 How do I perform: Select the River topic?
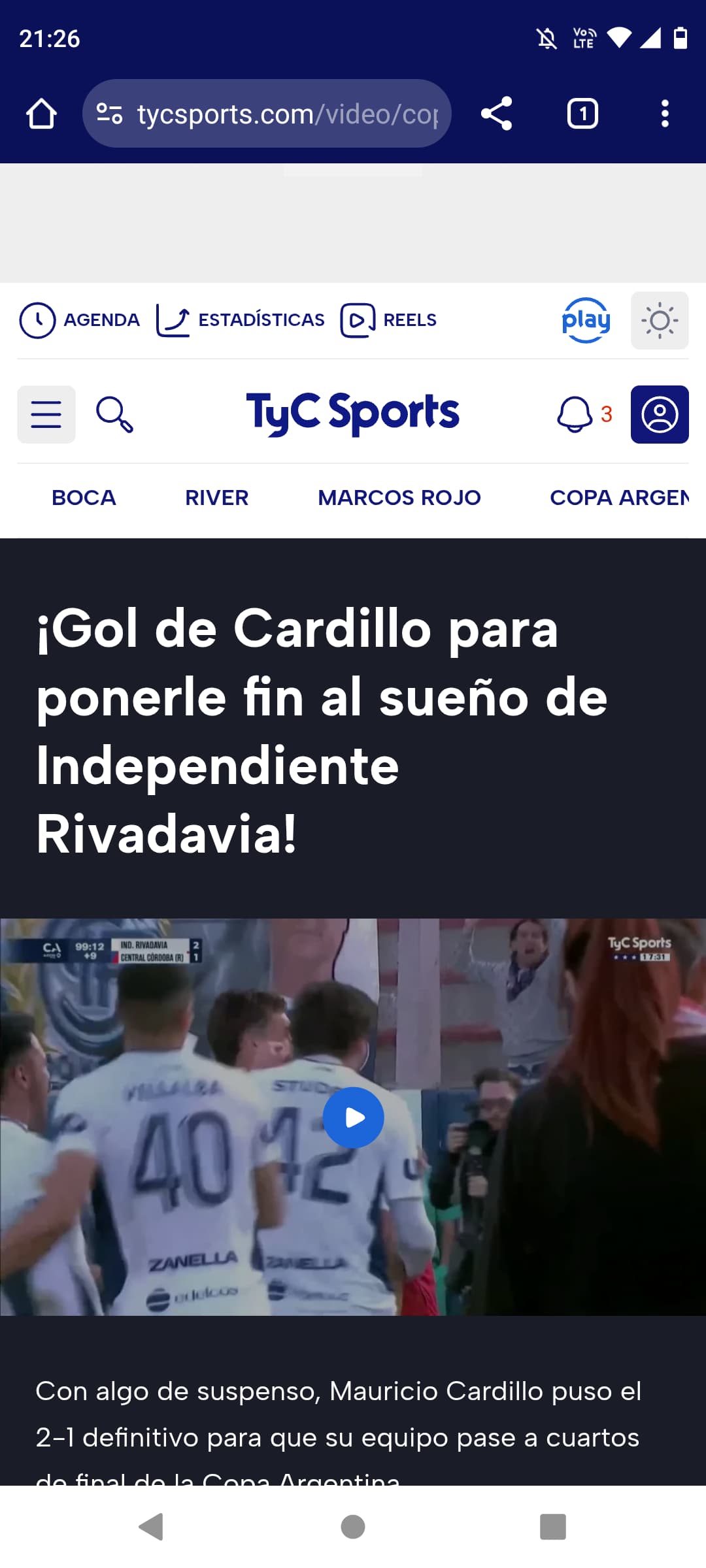point(217,498)
